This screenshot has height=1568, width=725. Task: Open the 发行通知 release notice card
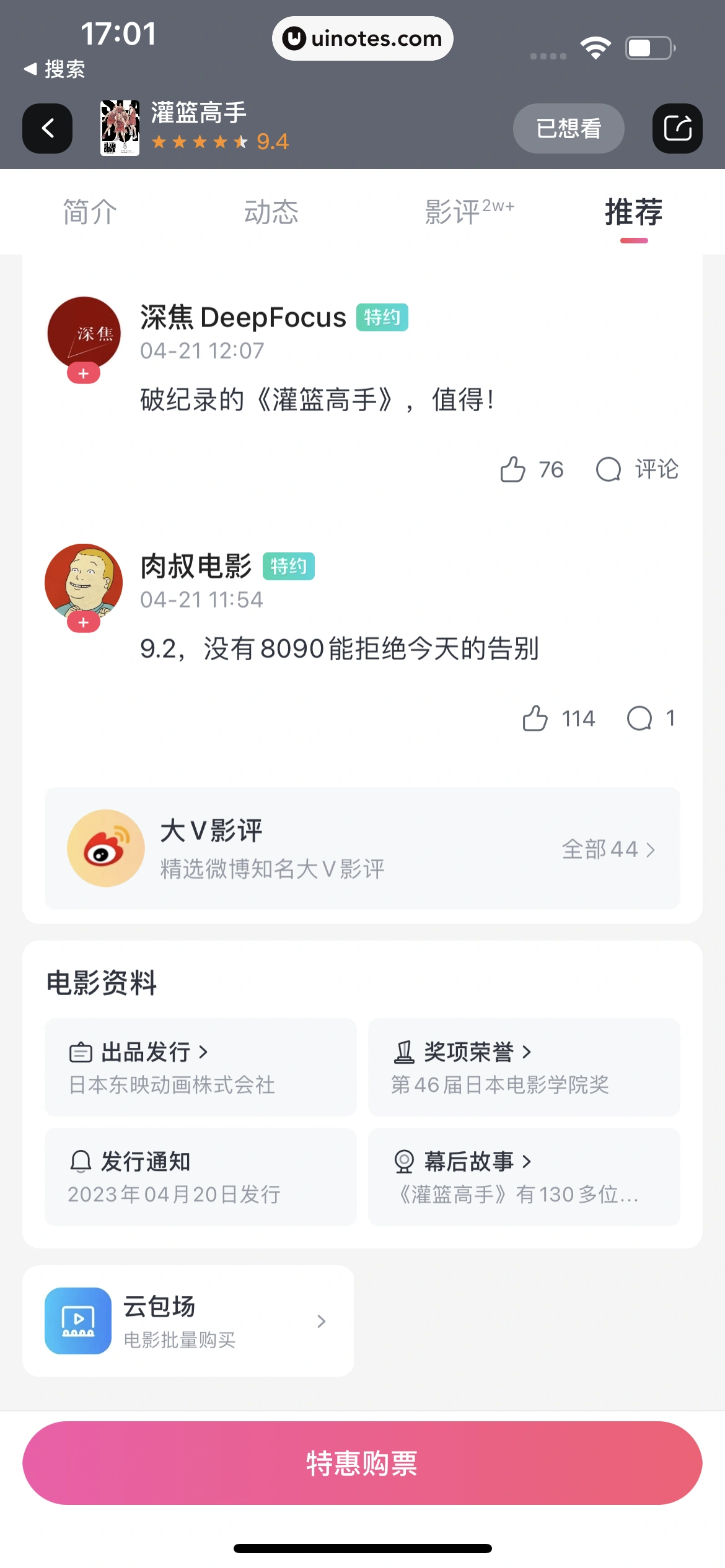[200, 1176]
